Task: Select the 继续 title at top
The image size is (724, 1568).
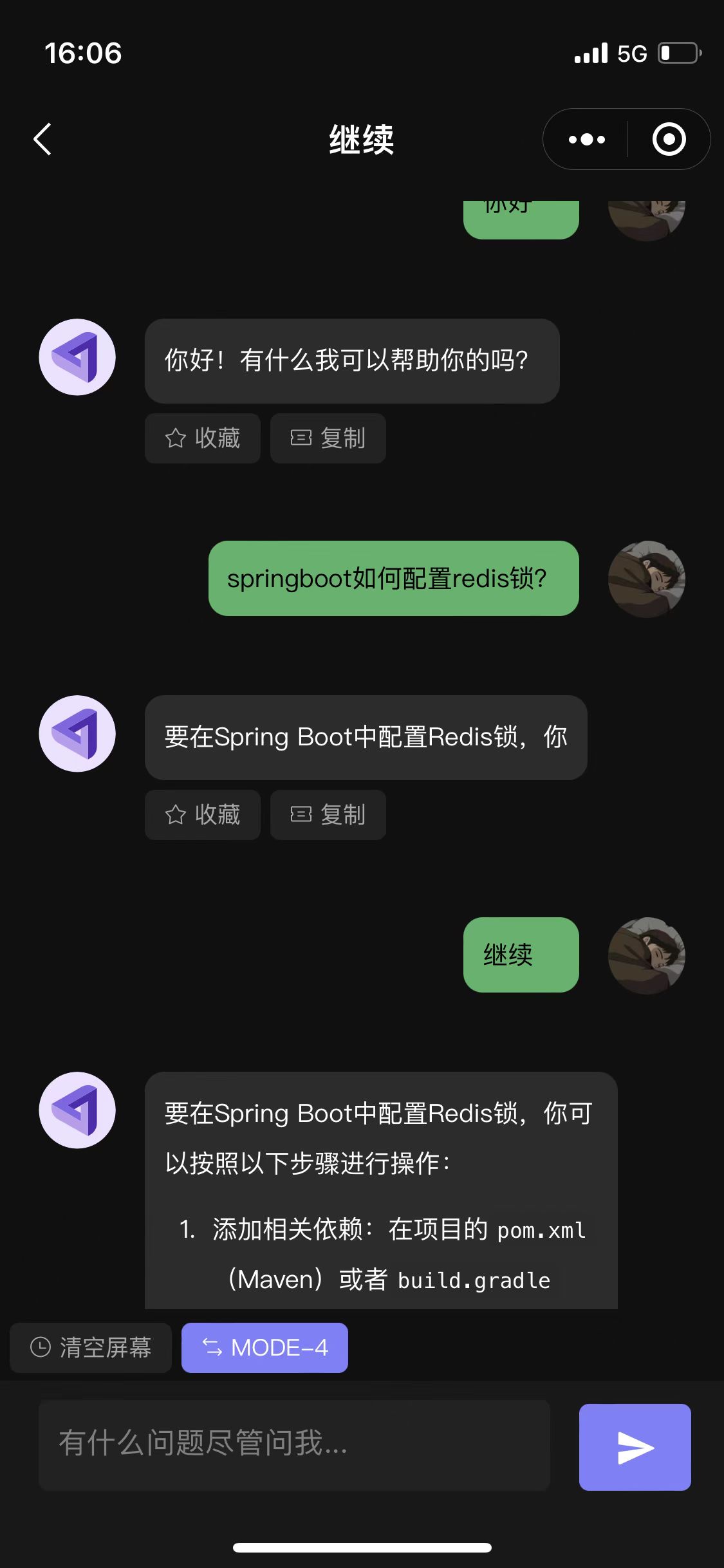Action: [x=362, y=139]
